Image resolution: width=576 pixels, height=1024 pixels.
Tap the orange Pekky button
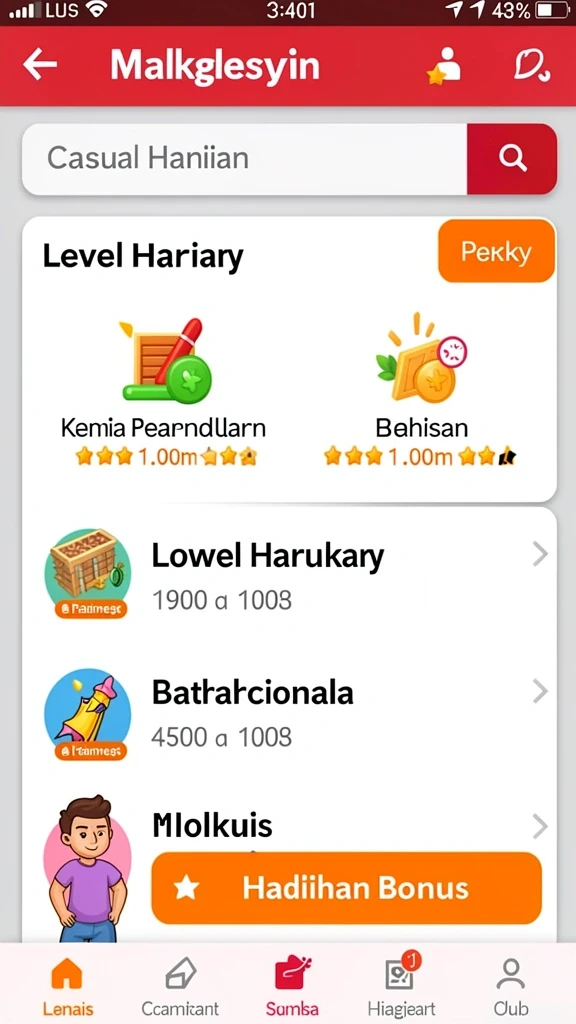click(496, 251)
